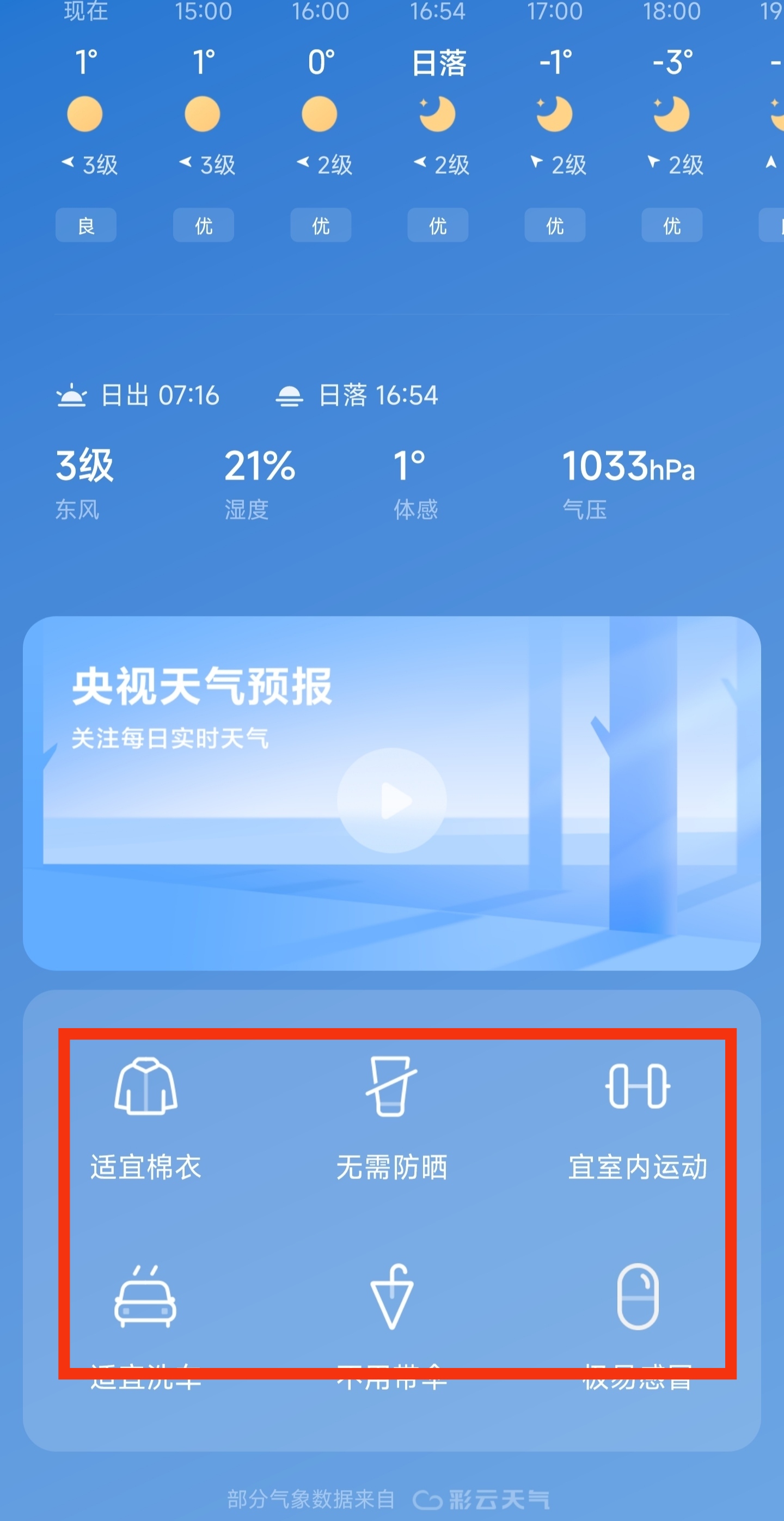Image resolution: width=784 pixels, height=1521 pixels.
Task: Click the 良 air quality badge under 现在
Action: tap(85, 225)
